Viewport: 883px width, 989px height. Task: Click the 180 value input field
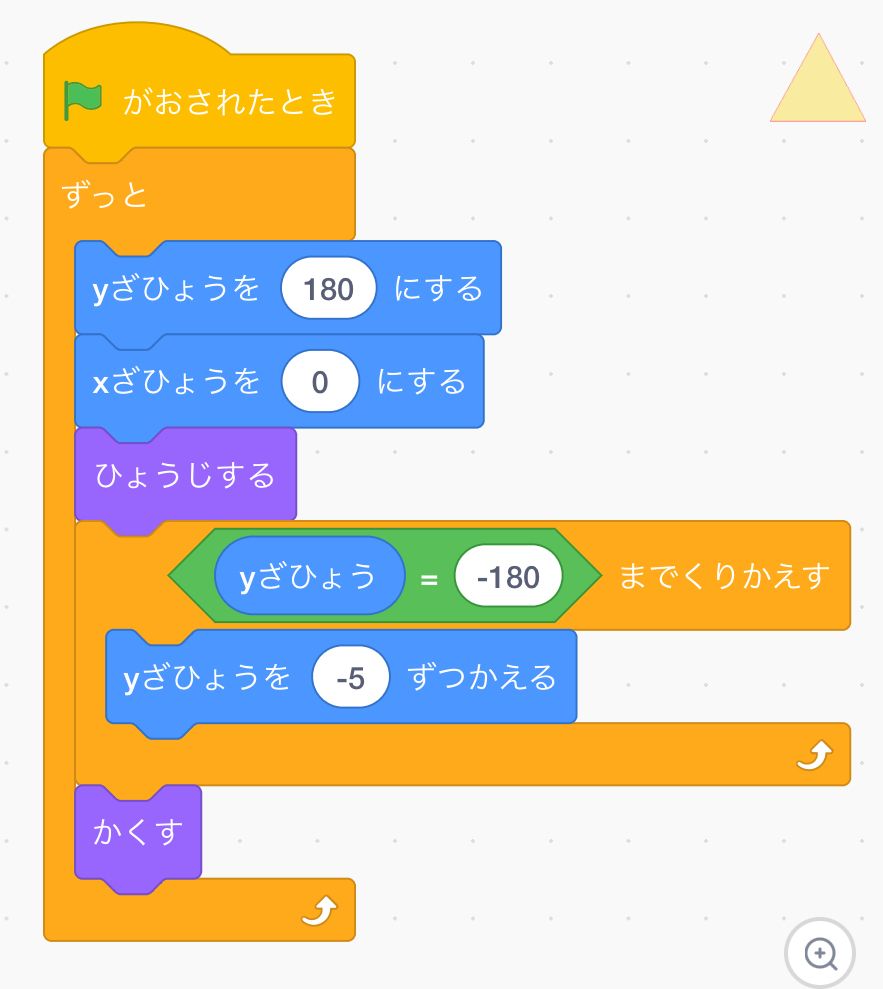(x=328, y=289)
